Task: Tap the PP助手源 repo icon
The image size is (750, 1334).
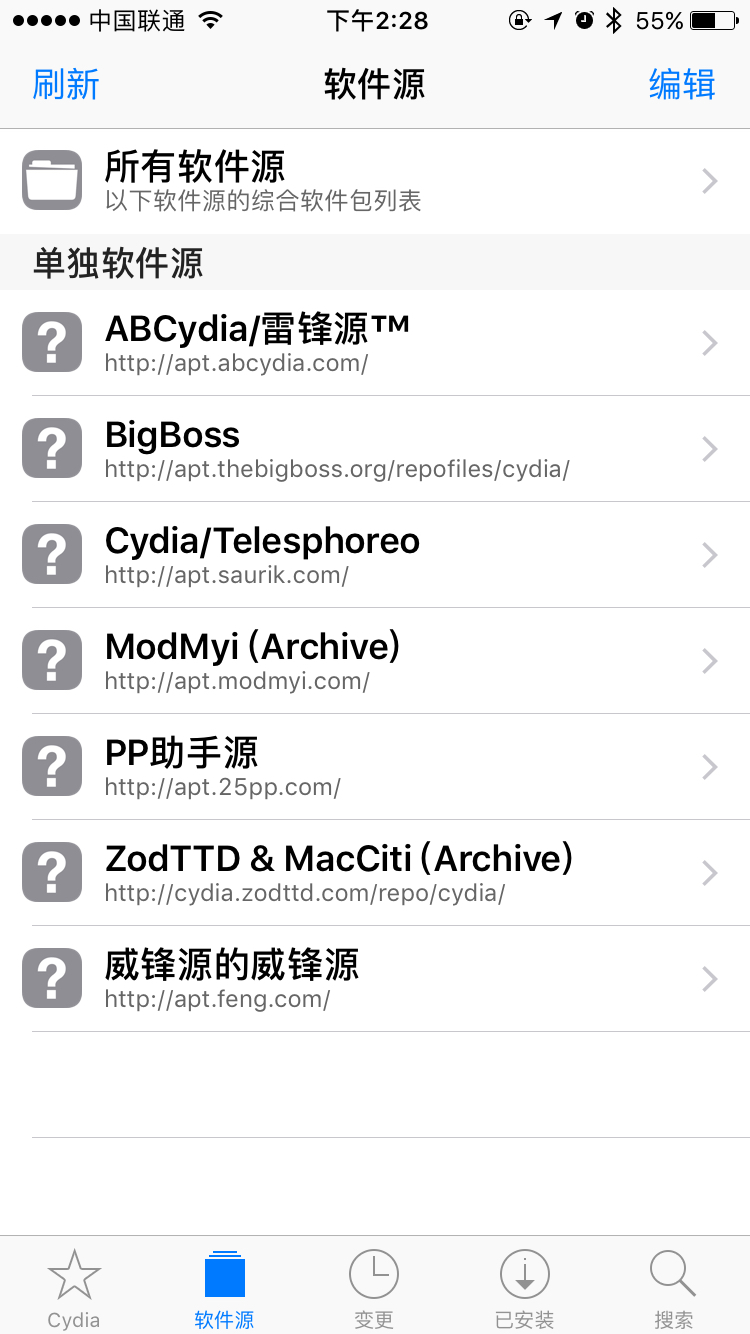Action: tap(51, 766)
